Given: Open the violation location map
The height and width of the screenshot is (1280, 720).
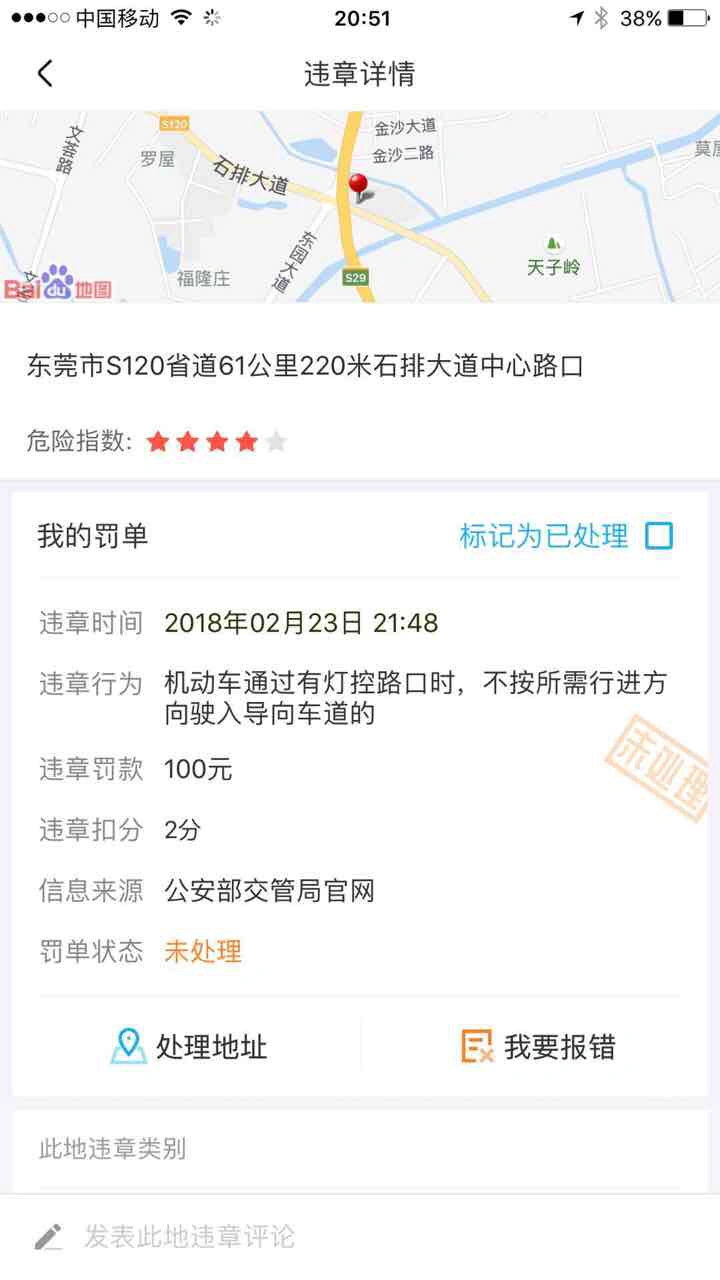Looking at the screenshot, I should [360, 206].
